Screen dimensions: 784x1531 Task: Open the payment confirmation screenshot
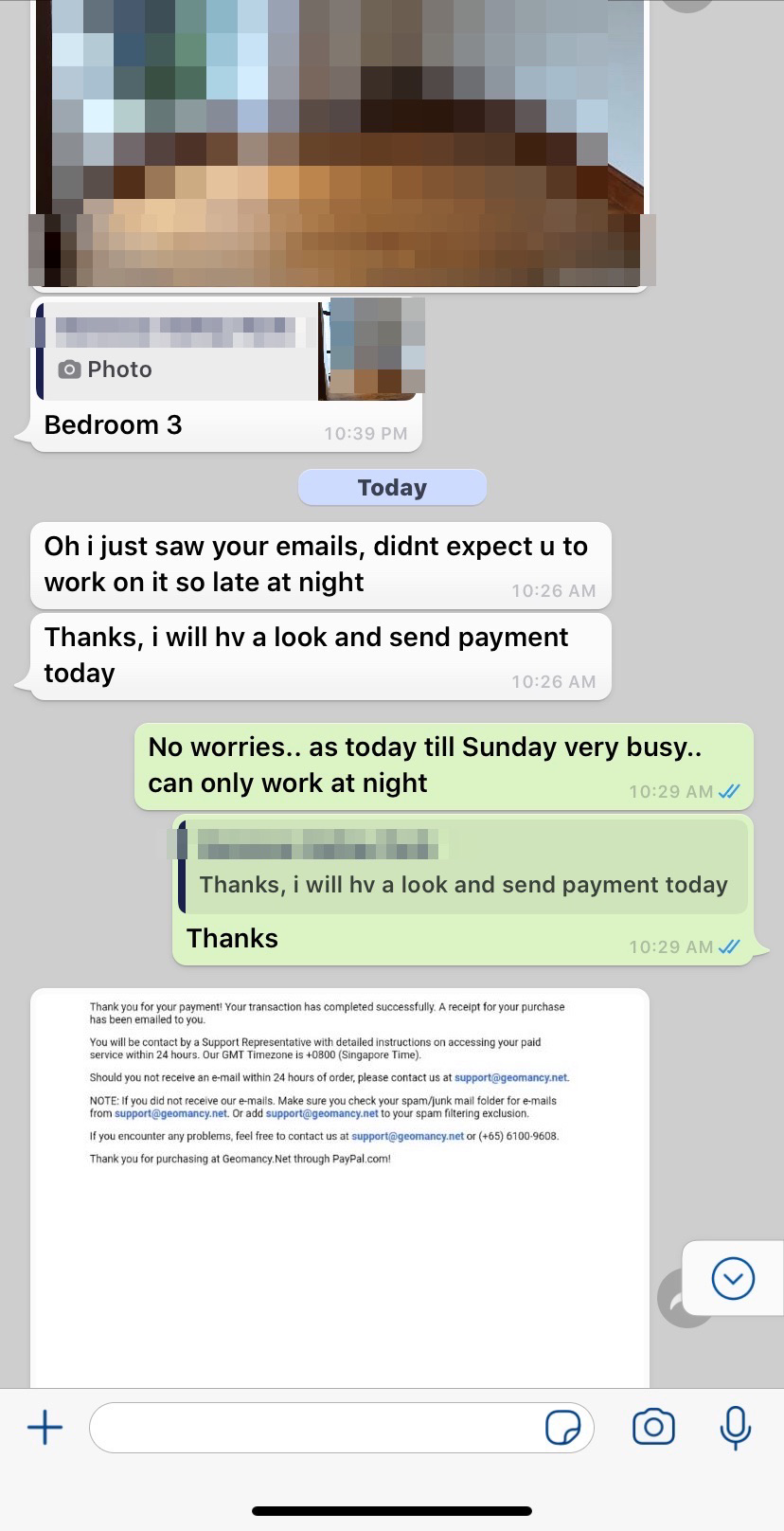[x=339, y=1184]
